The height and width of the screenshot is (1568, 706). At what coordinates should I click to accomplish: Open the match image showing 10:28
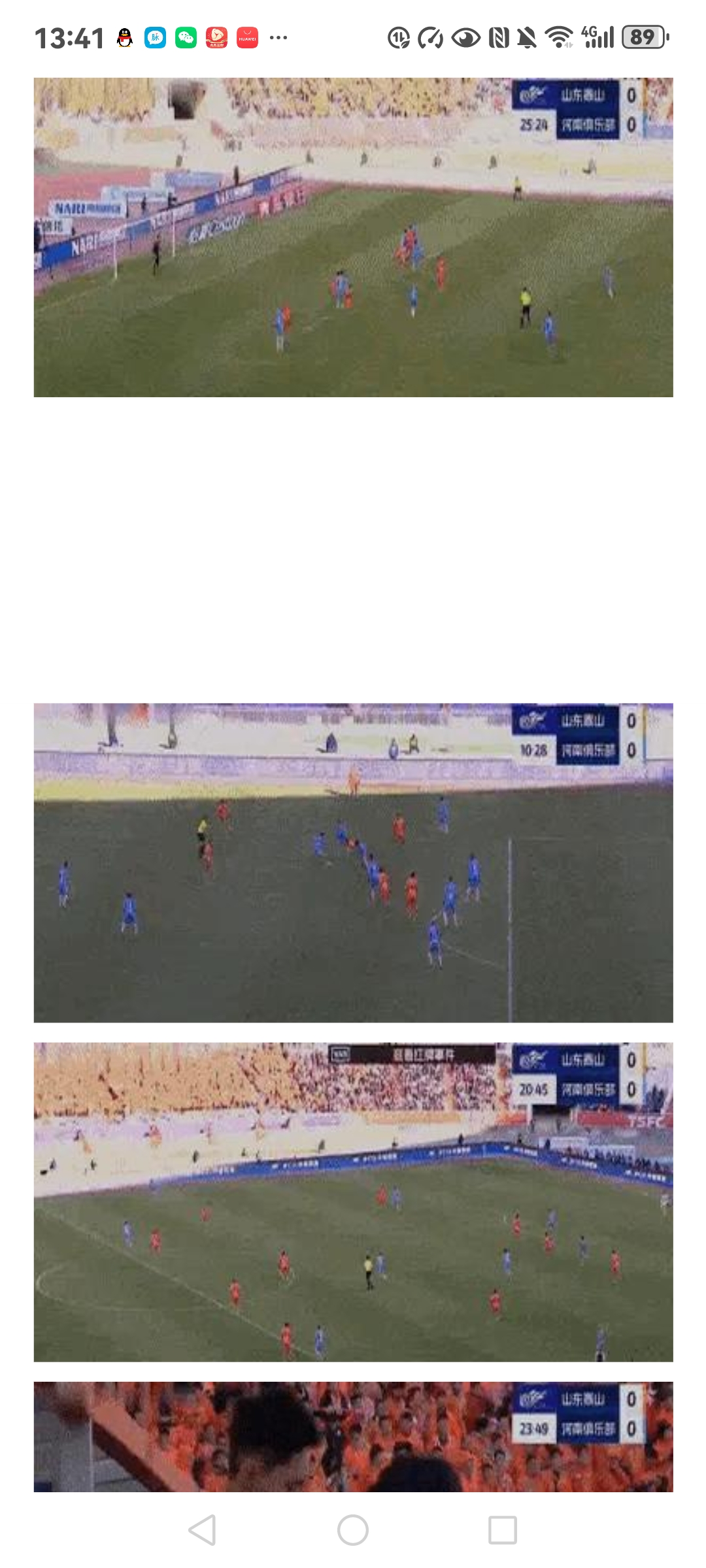pyautogui.click(x=353, y=862)
